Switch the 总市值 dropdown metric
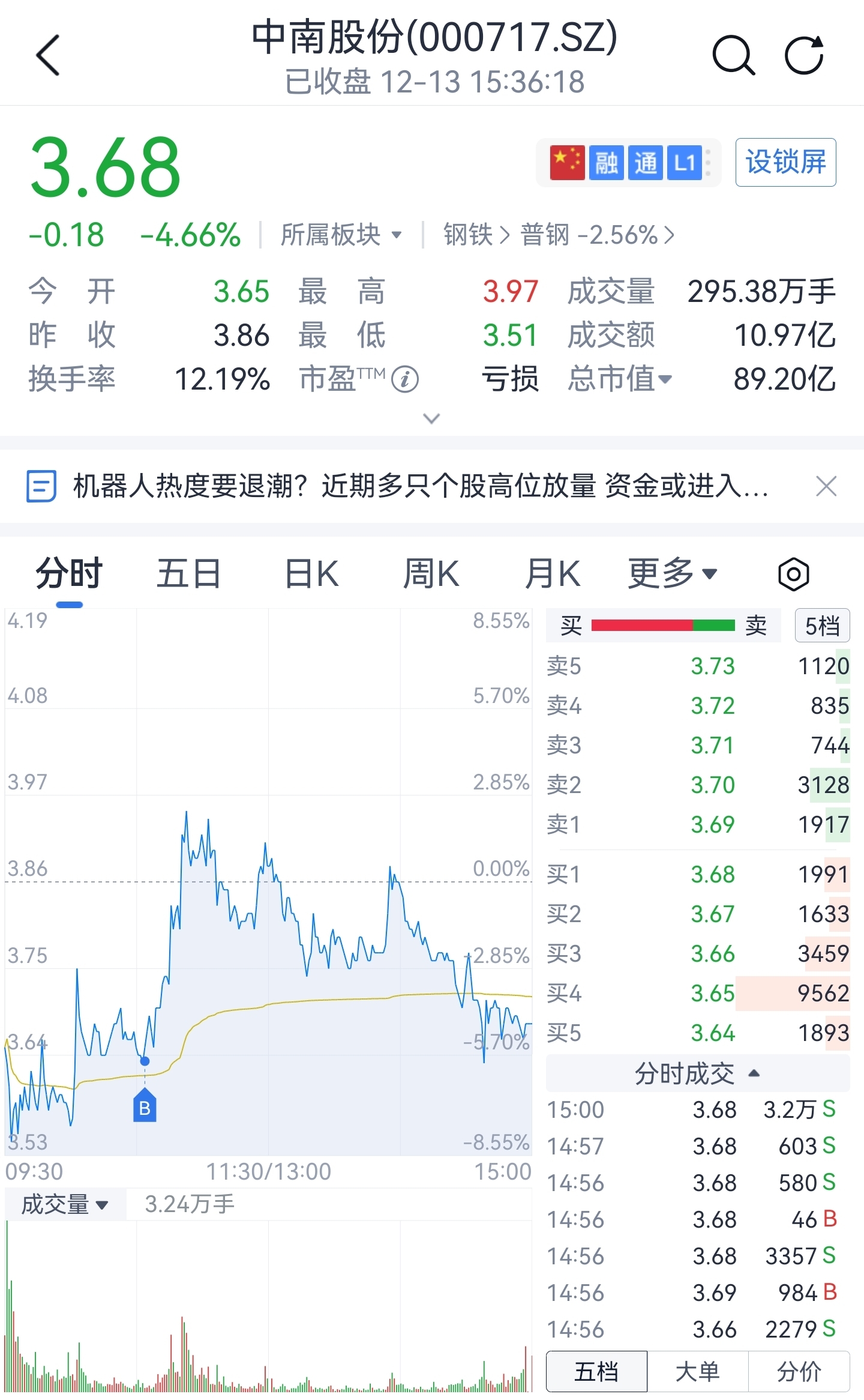 pos(620,379)
